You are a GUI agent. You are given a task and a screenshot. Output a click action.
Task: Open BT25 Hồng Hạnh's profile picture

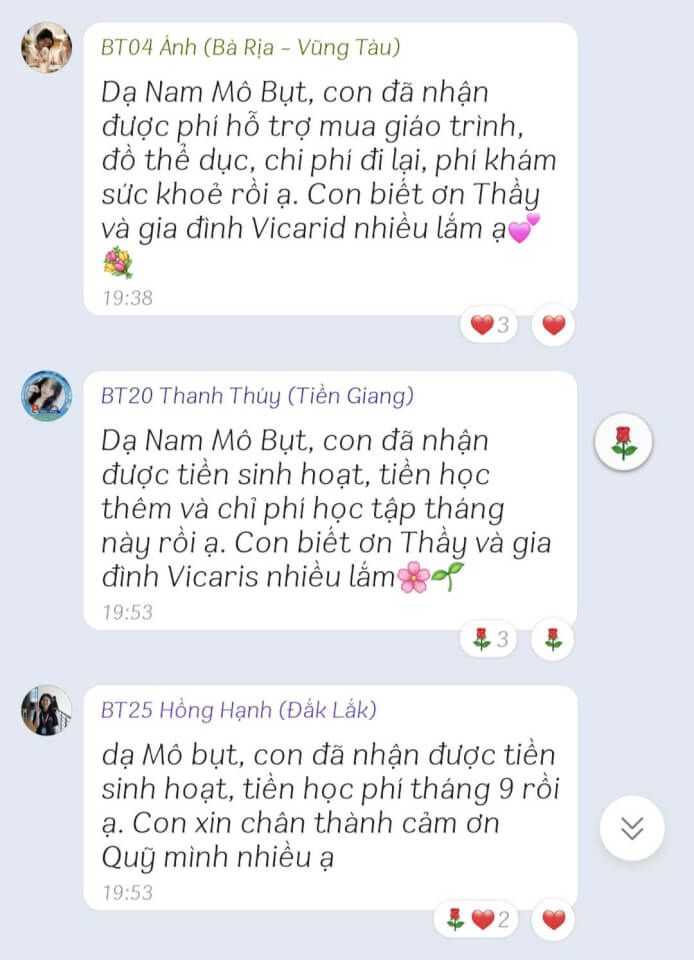click(x=46, y=710)
